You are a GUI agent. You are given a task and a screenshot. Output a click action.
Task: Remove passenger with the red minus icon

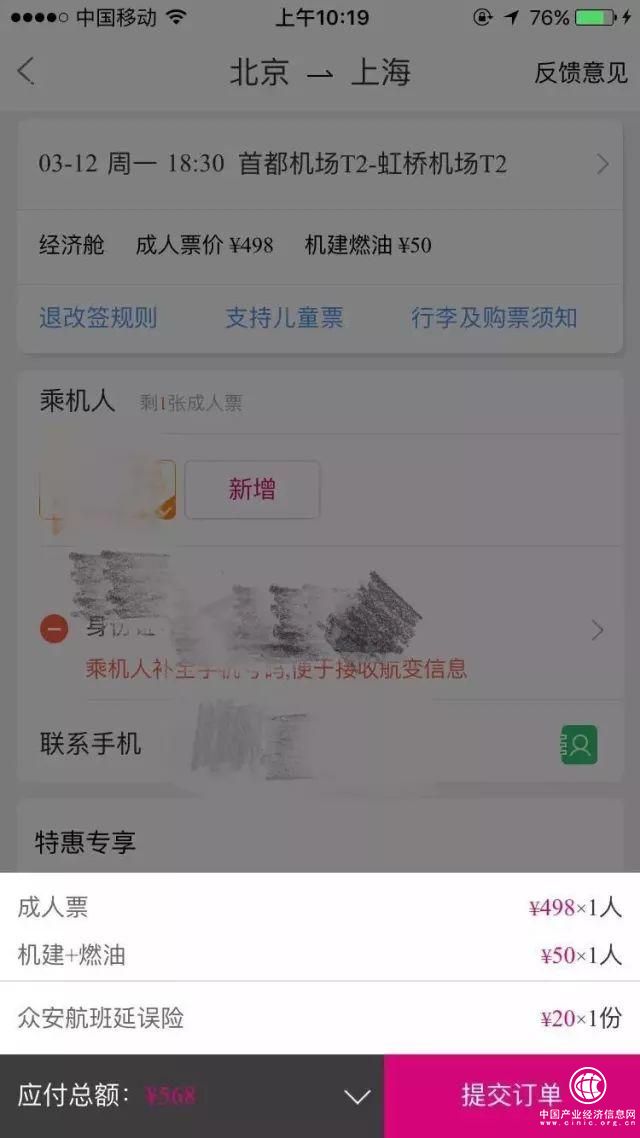[x=54, y=629]
